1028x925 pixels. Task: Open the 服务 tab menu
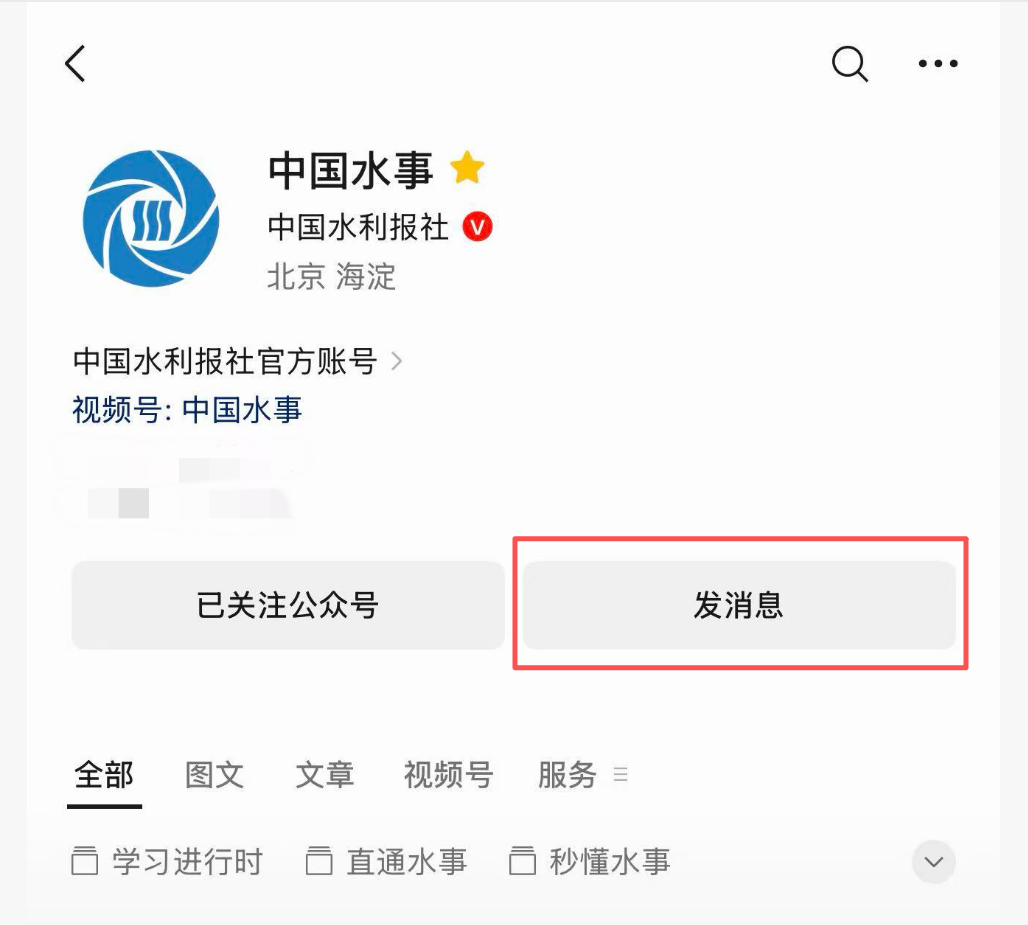580,775
